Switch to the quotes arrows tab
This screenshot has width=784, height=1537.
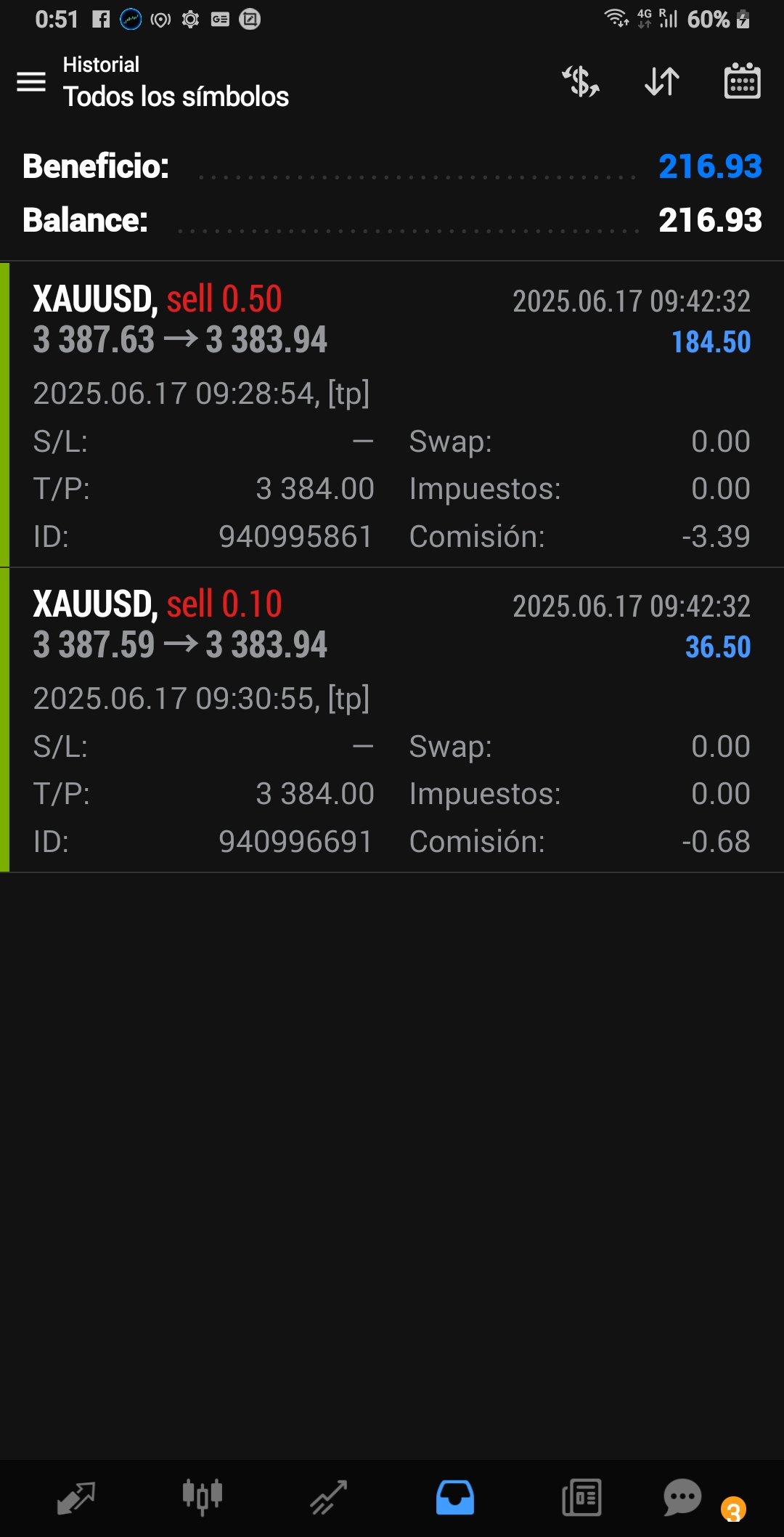(x=75, y=1498)
